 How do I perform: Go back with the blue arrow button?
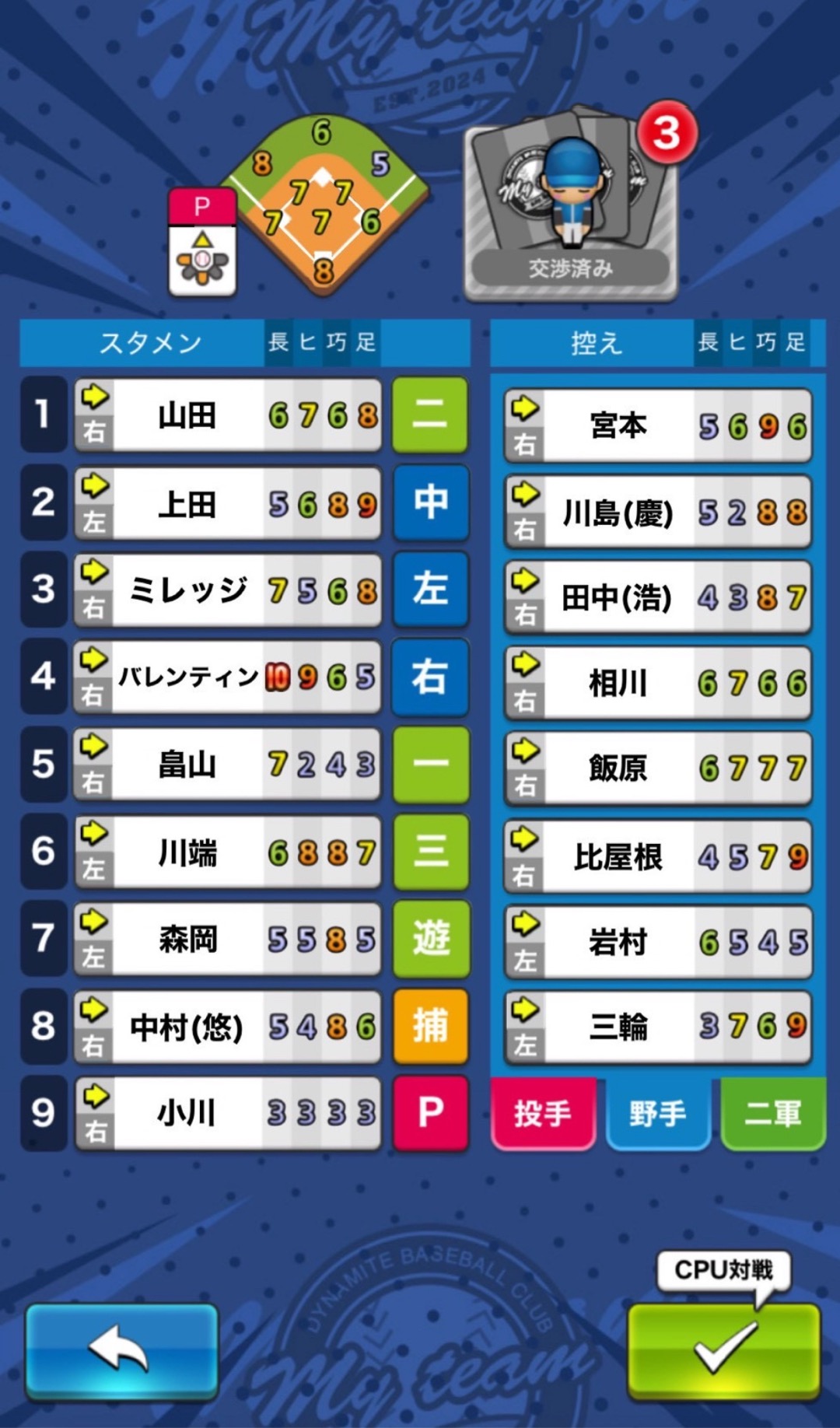point(121,1351)
